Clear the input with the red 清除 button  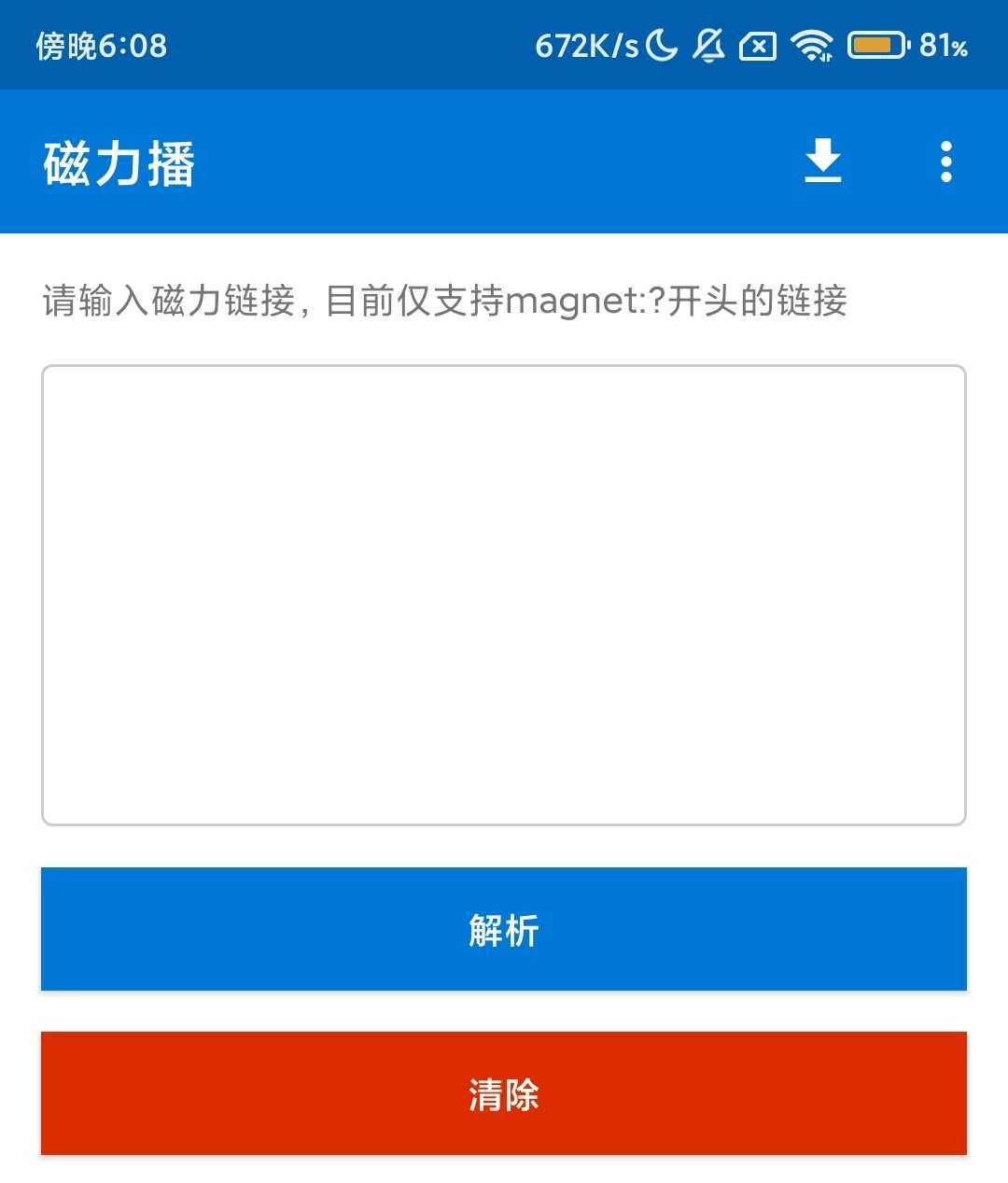(504, 1093)
